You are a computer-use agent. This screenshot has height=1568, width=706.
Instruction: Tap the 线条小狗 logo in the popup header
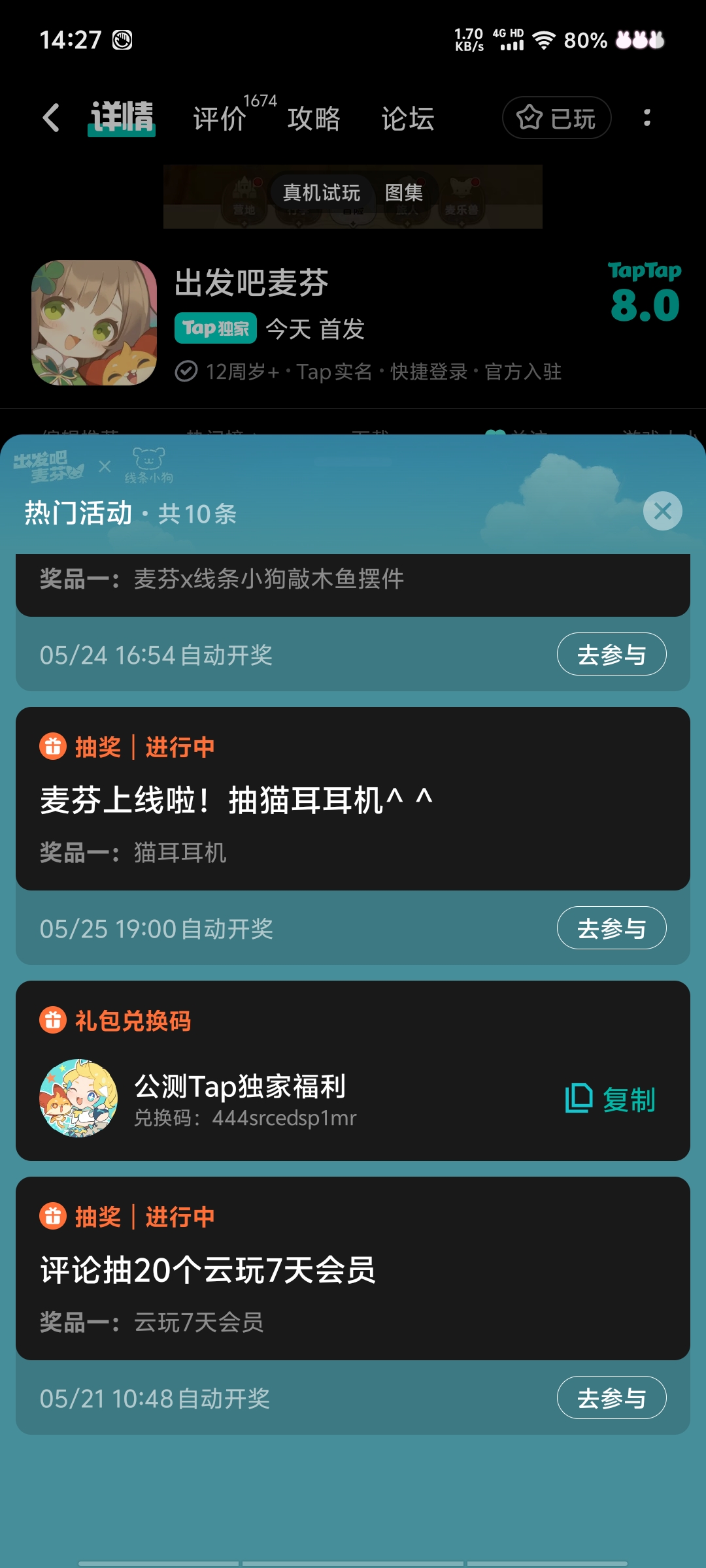pos(146,465)
